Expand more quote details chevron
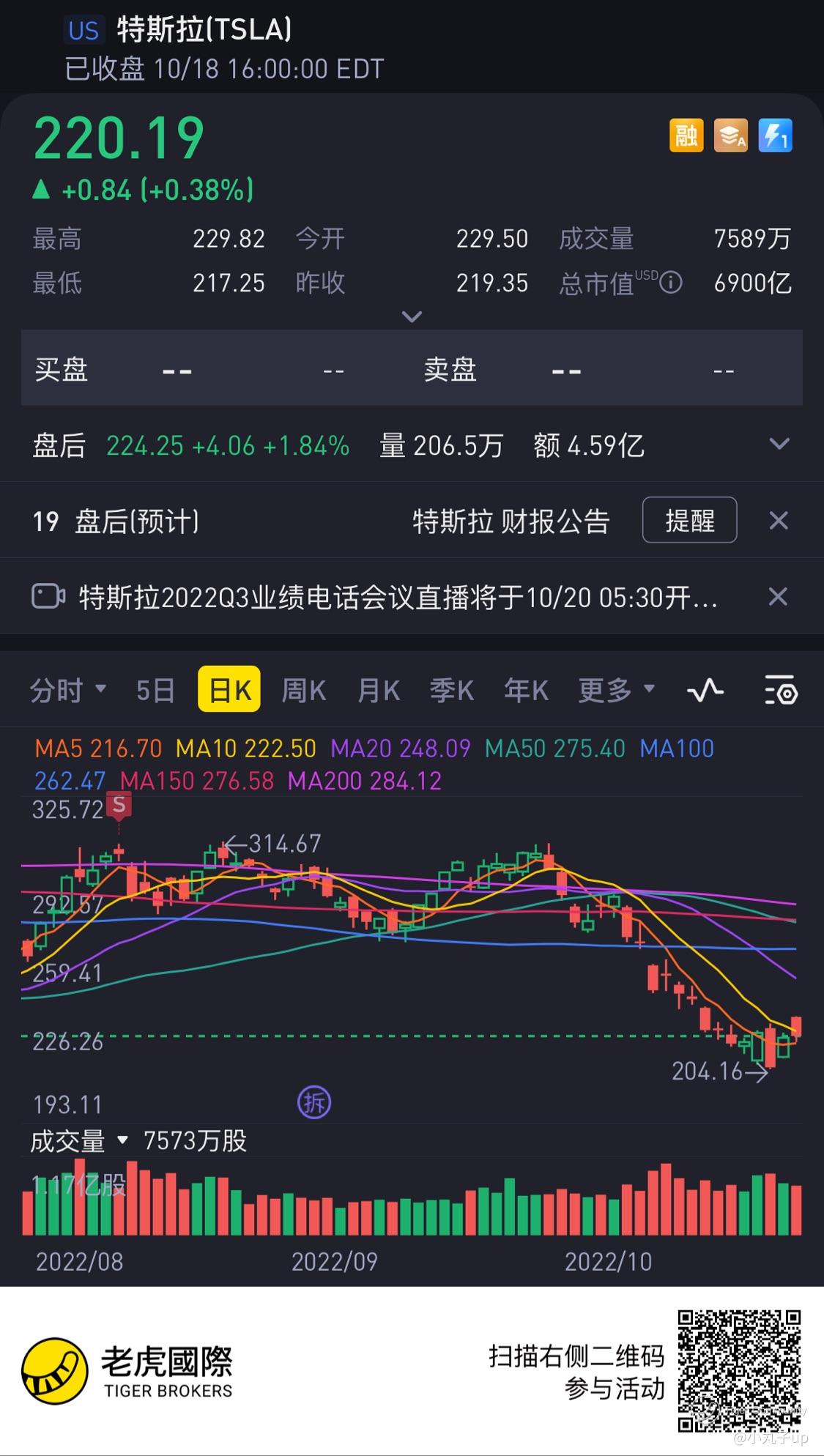824x1456 pixels. 412,317
